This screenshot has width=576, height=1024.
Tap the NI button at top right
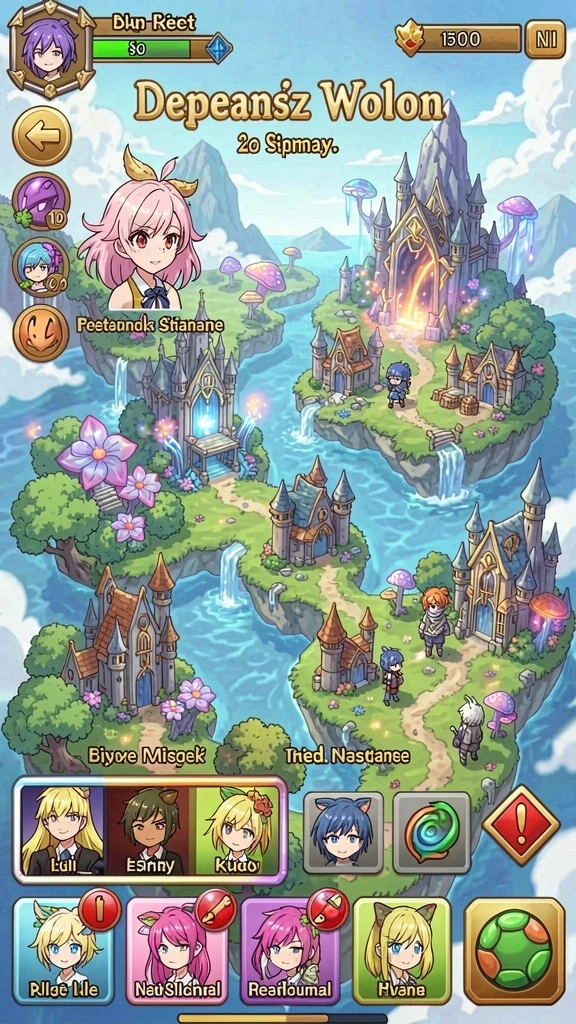click(x=545, y=39)
